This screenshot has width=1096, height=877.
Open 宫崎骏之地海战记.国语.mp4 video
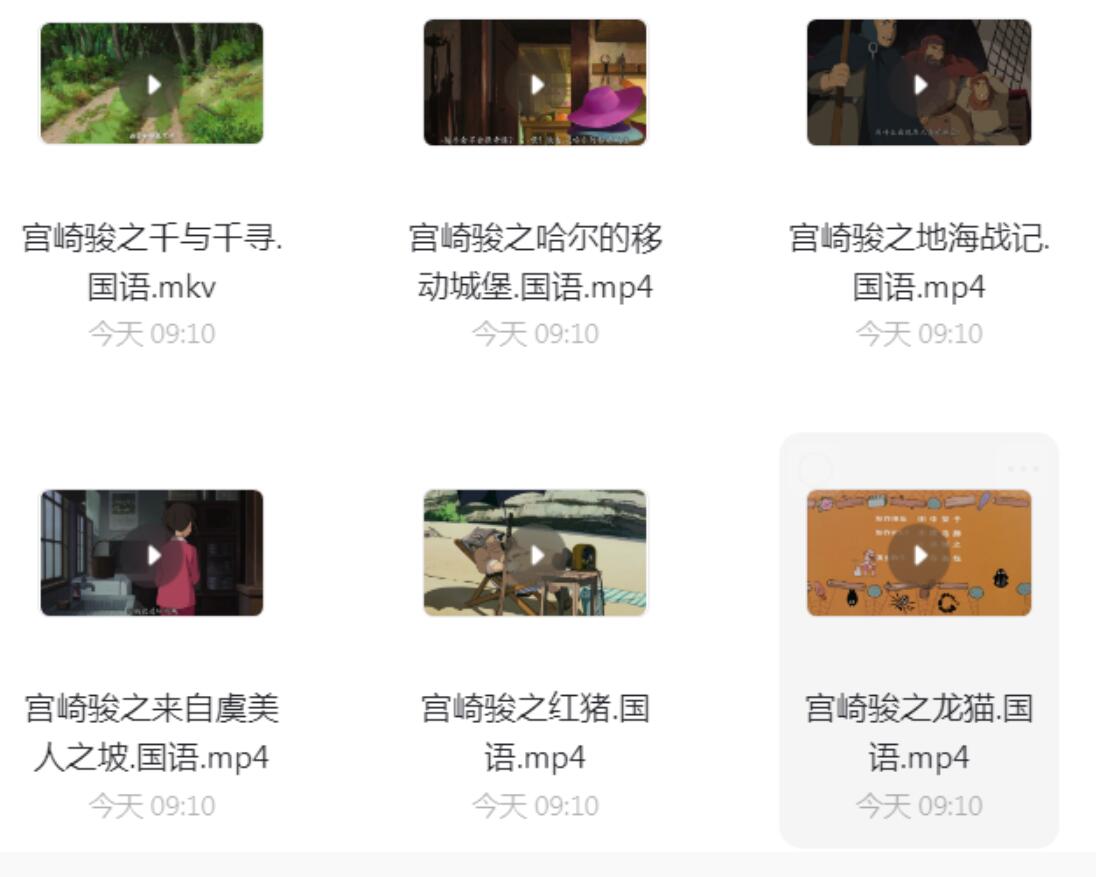pos(919,84)
